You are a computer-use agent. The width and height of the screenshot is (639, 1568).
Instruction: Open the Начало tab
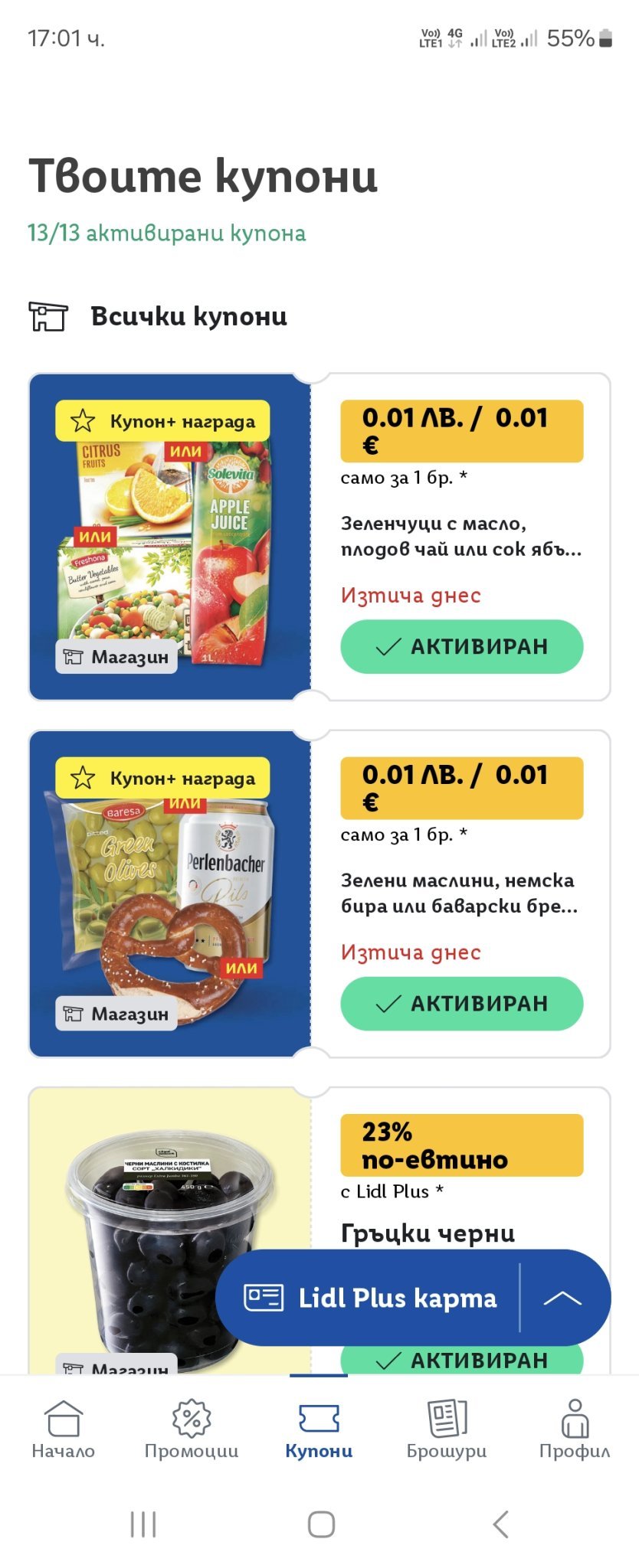point(64,1429)
